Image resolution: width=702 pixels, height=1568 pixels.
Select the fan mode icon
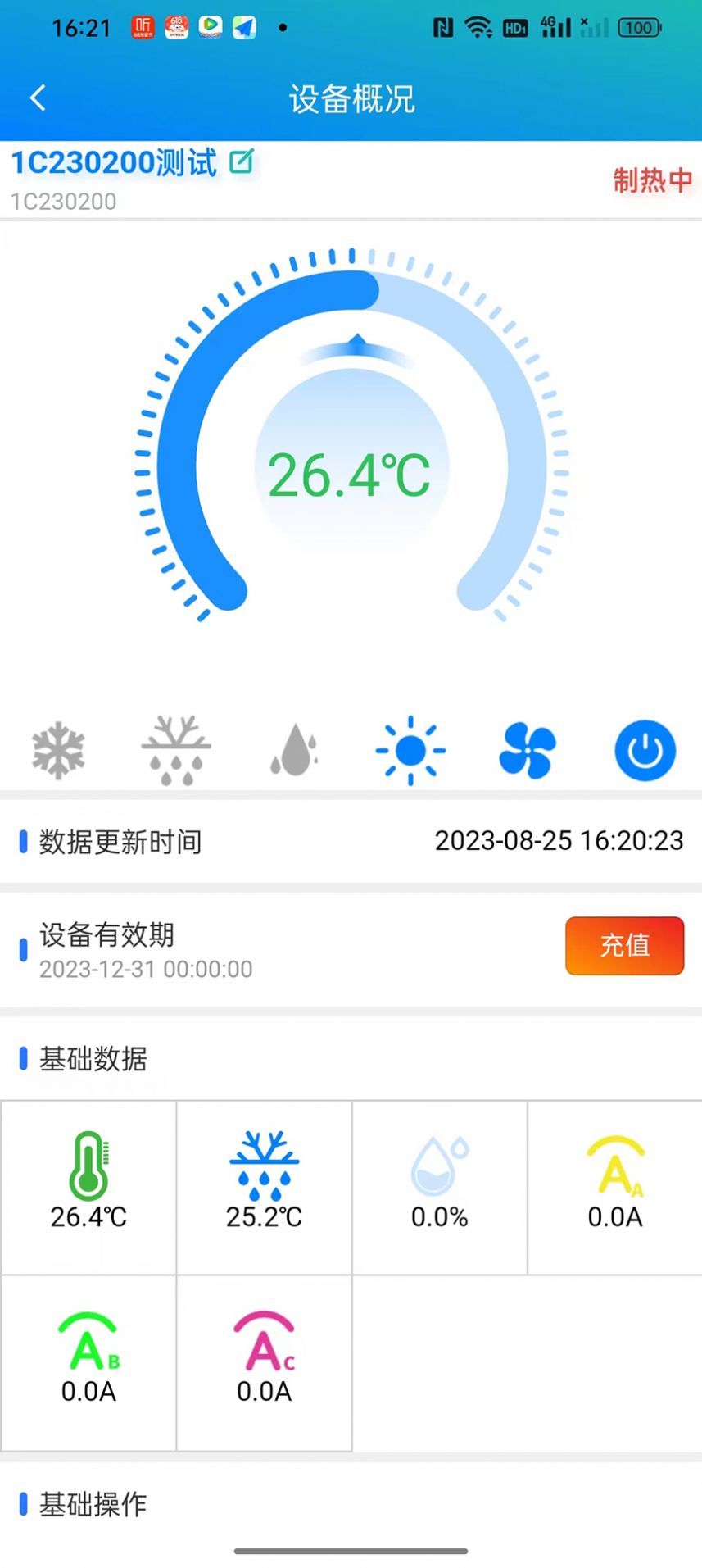[527, 748]
